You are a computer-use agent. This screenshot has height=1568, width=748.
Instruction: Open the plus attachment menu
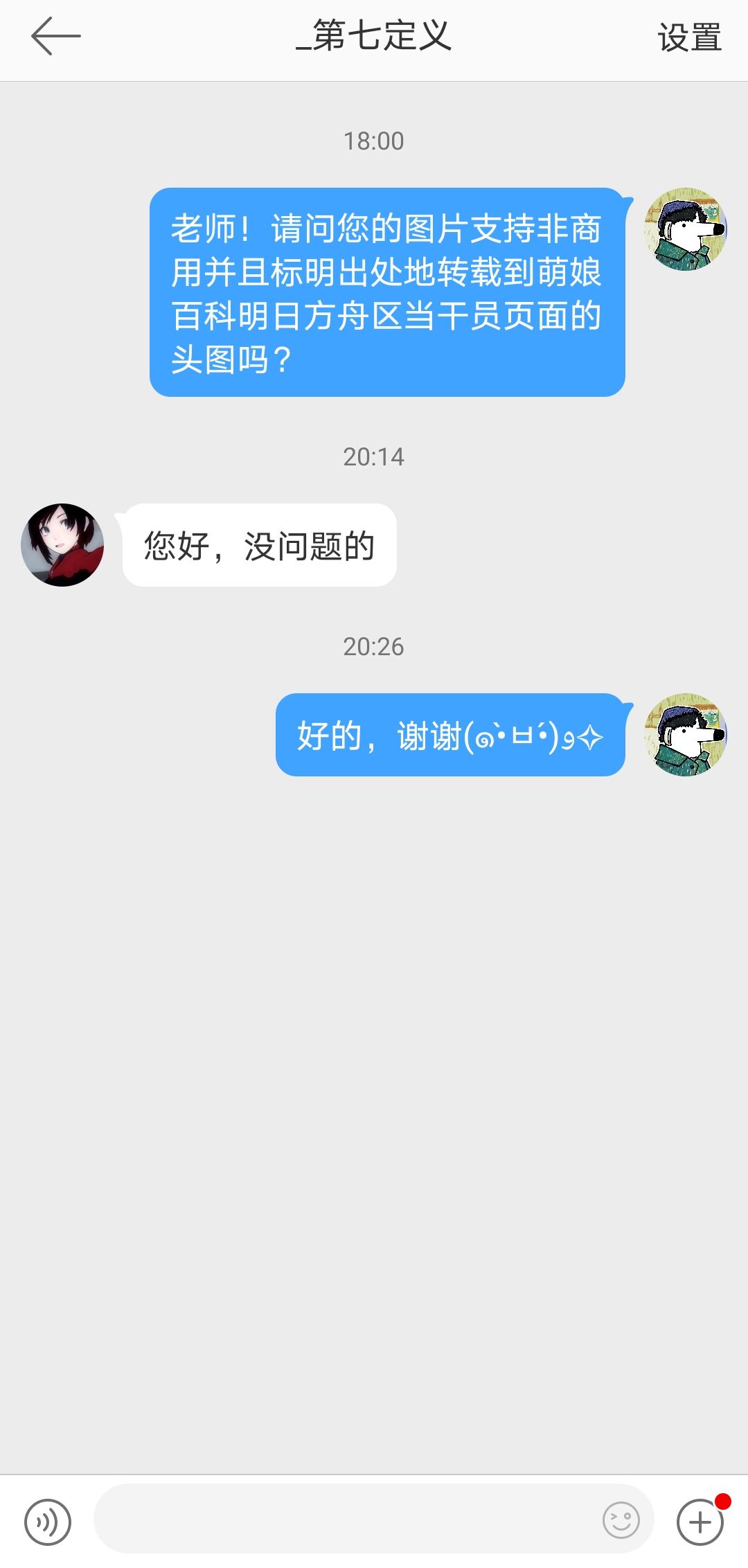click(x=700, y=1522)
